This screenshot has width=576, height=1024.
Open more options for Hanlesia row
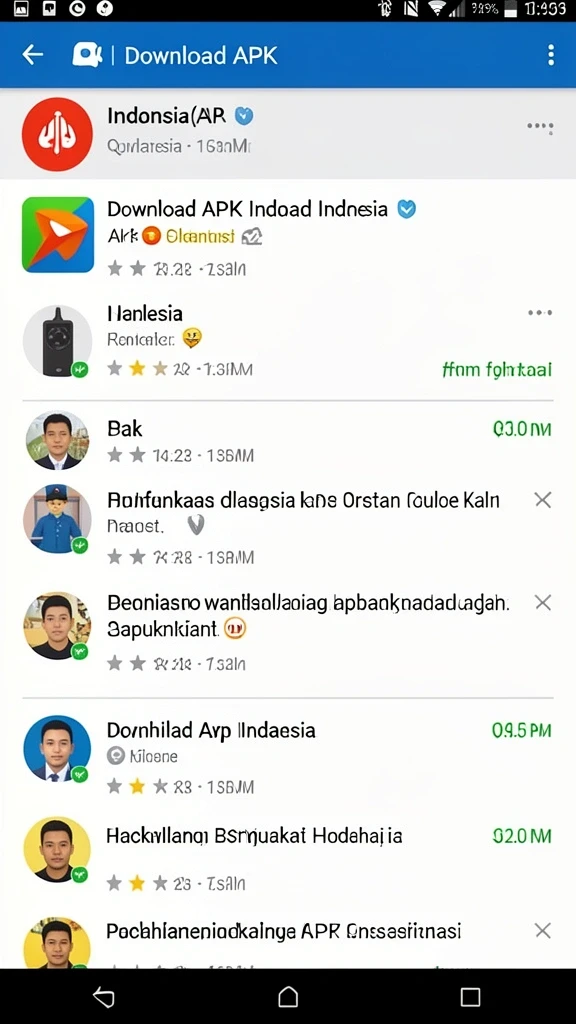point(541,313)
